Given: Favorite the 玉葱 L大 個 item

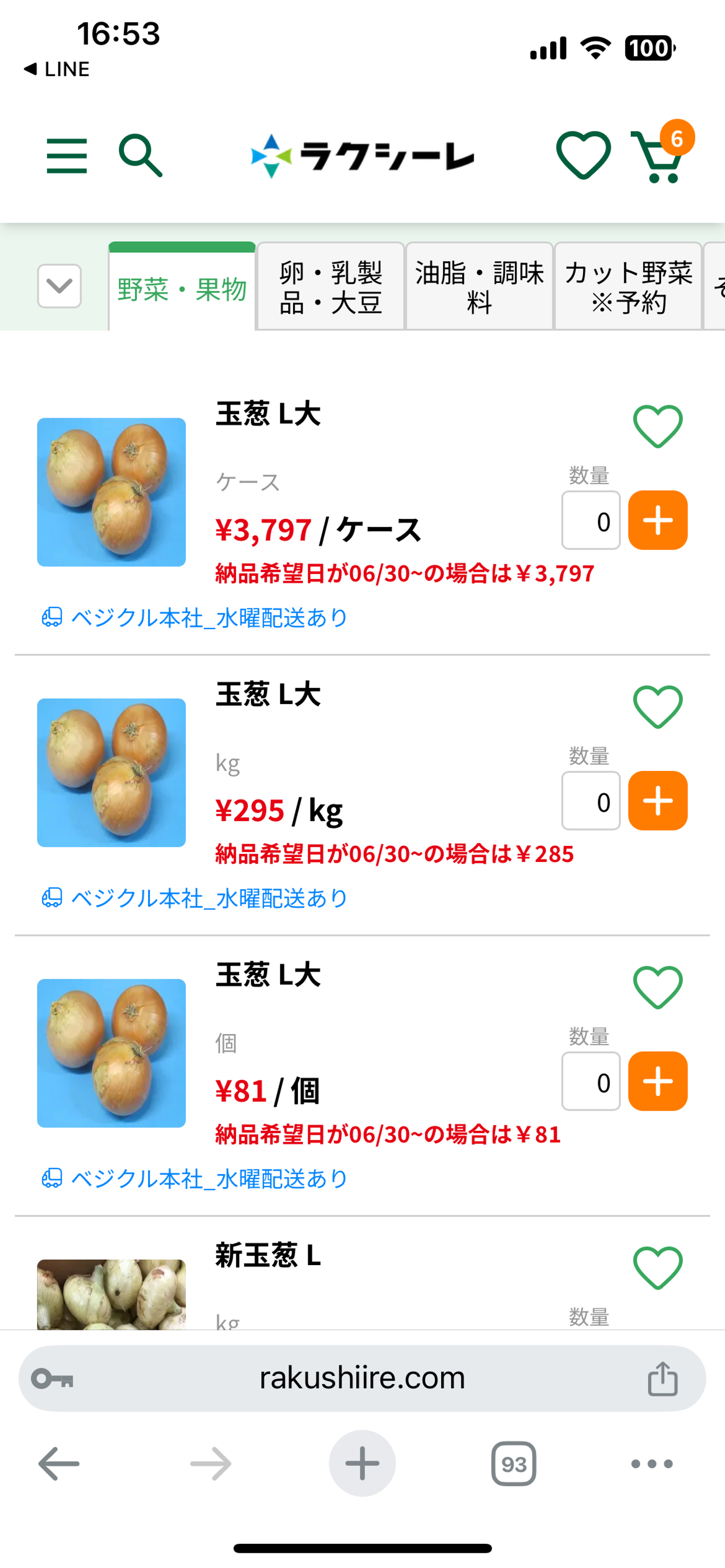Looking at the screenshot, I should pyautogui.click(x=658, y=987).
